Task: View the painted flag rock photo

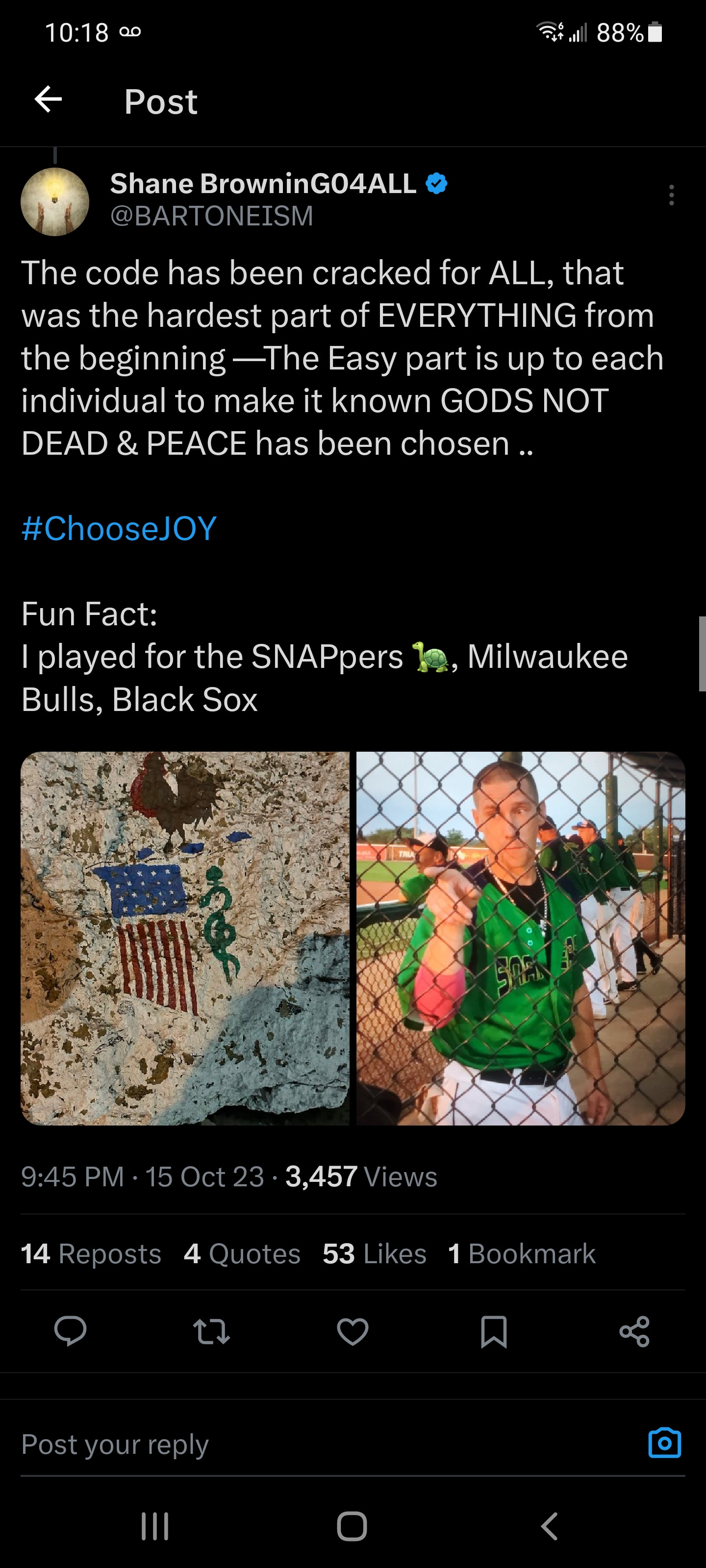Action: coord(185,938)
